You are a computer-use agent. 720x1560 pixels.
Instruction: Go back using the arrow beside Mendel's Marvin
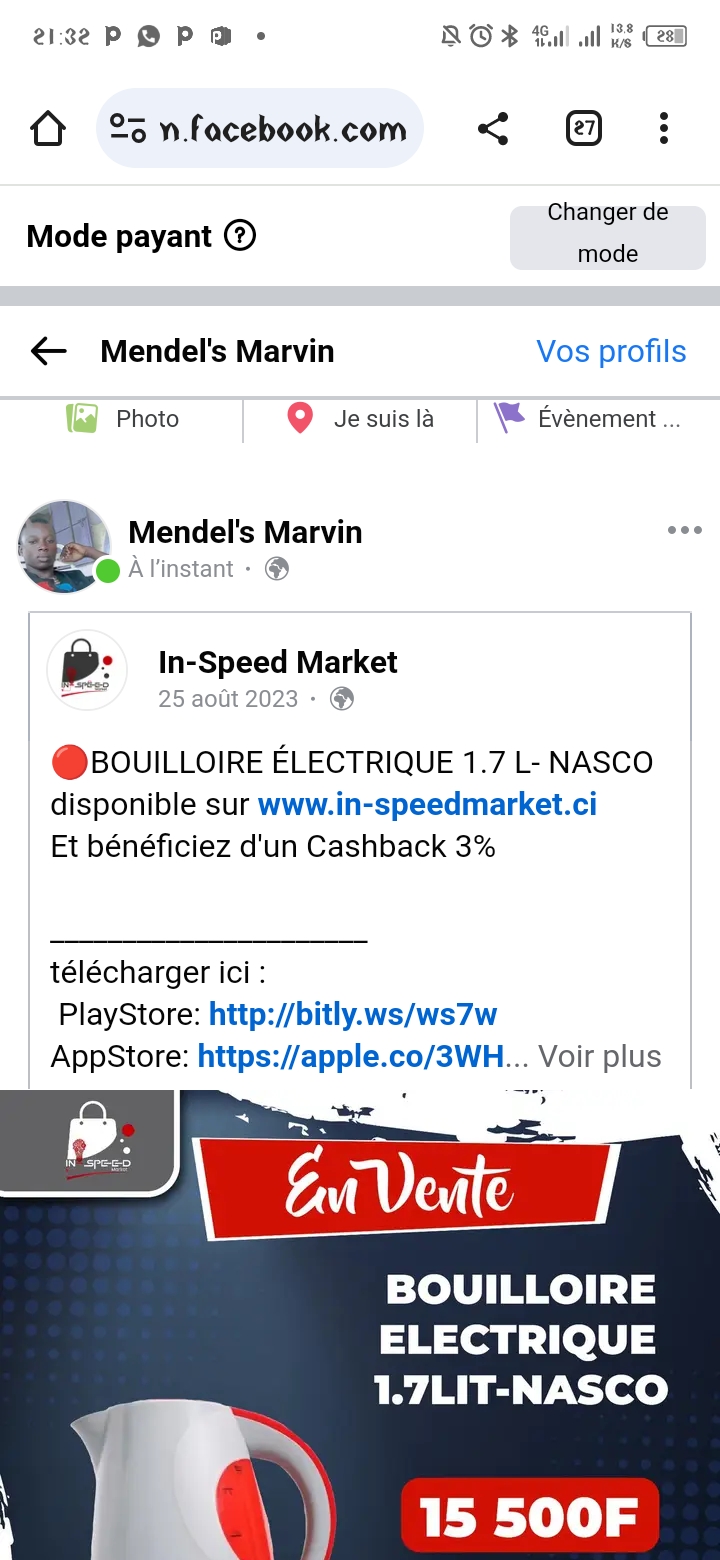click(x=48, y=351)
